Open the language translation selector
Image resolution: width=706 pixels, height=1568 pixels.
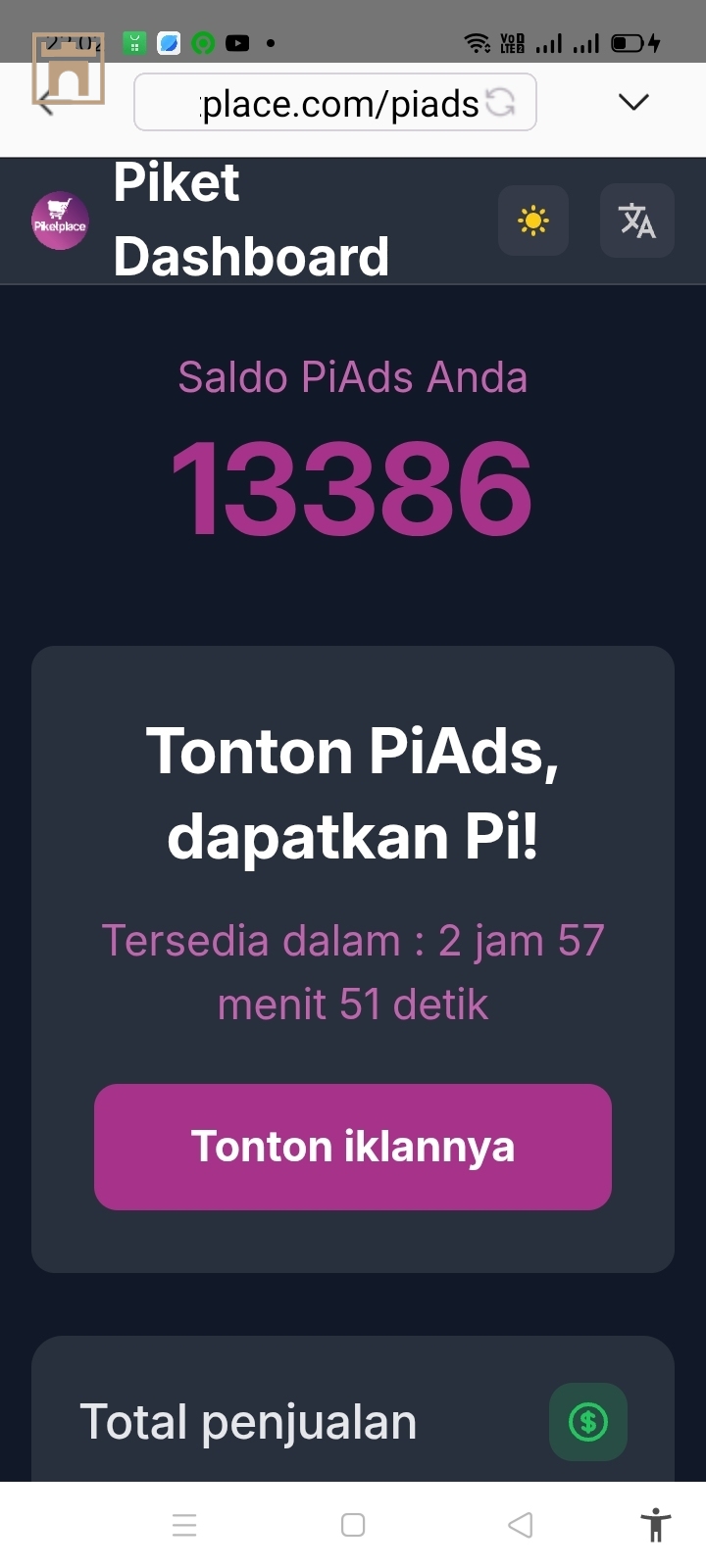pos(637,220)
